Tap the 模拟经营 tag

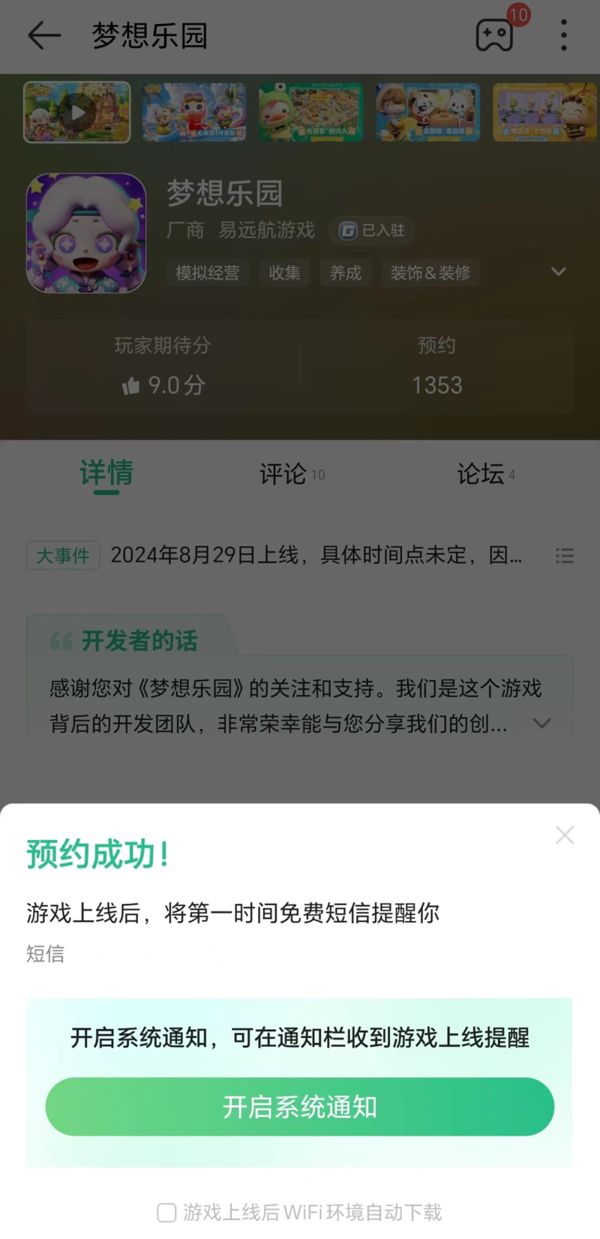(x=208, y=272)
